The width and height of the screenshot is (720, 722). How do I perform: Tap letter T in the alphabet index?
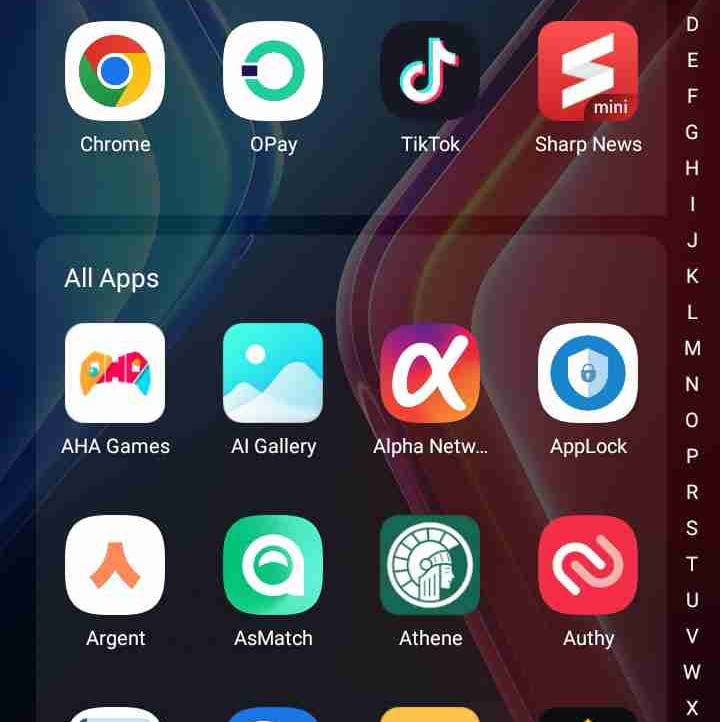coord(692,564)
